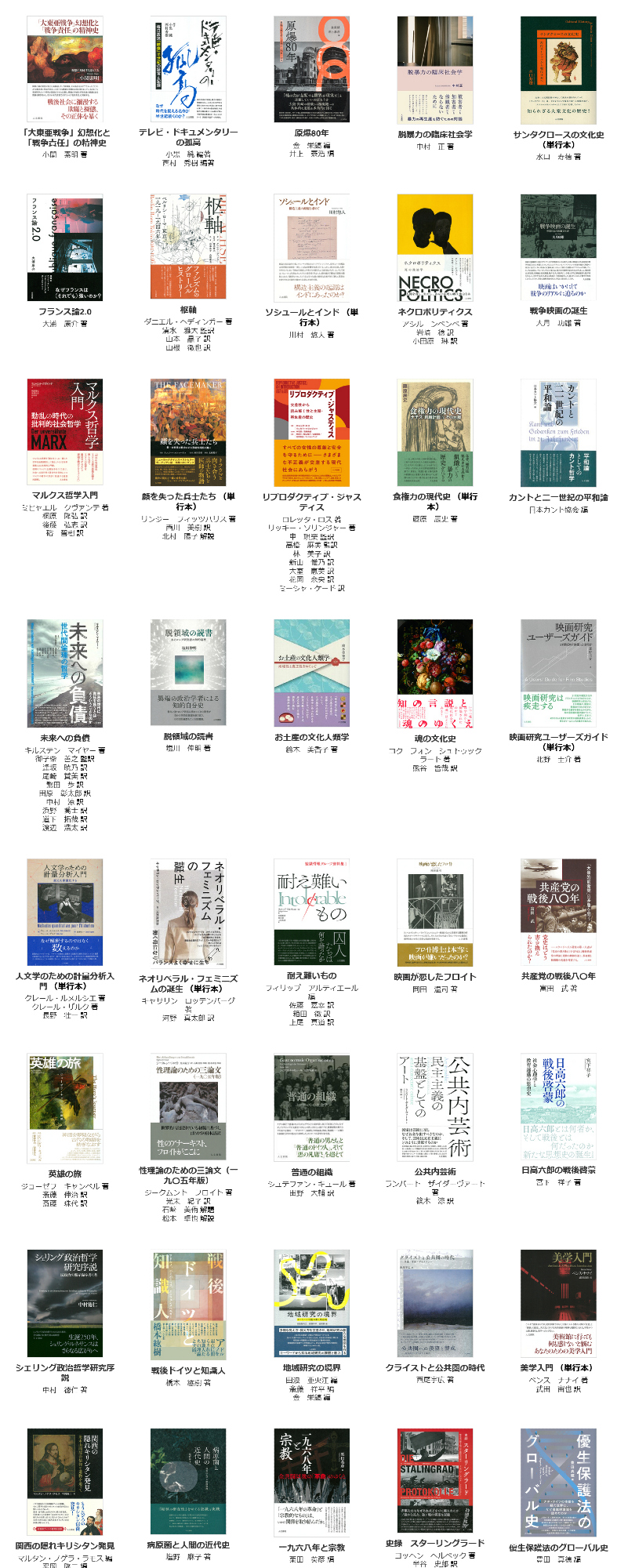
Task: Open お土産の文化人類学 book page
Action: (x=311, y=673)
